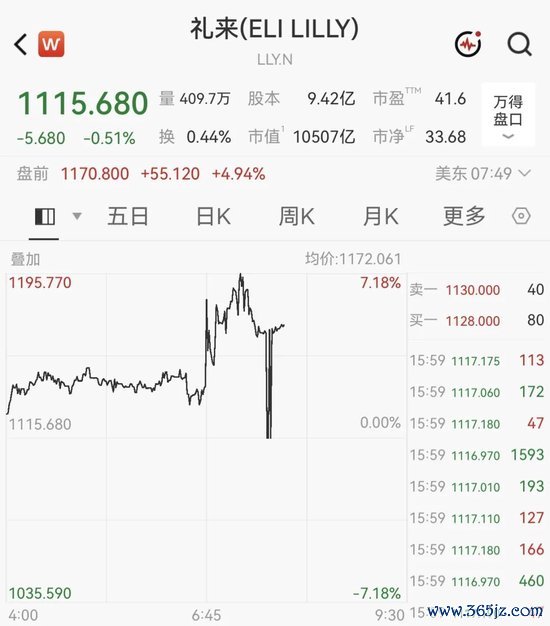Switch to the 日K chart
The width and height of the screenshot is (550, 626).
point(214,217)
